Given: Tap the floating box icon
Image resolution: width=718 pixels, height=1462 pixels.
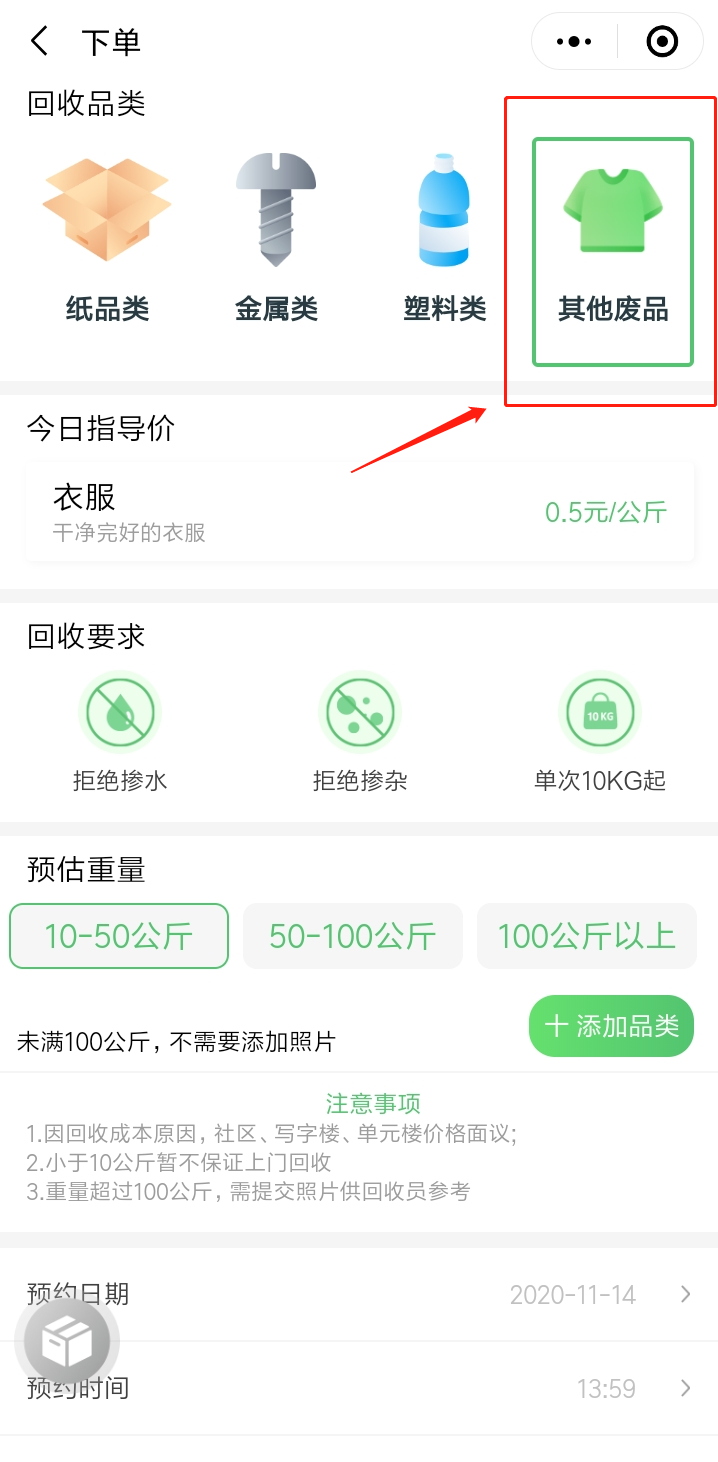Looking at the screenshot, I should pos(67,1340).
